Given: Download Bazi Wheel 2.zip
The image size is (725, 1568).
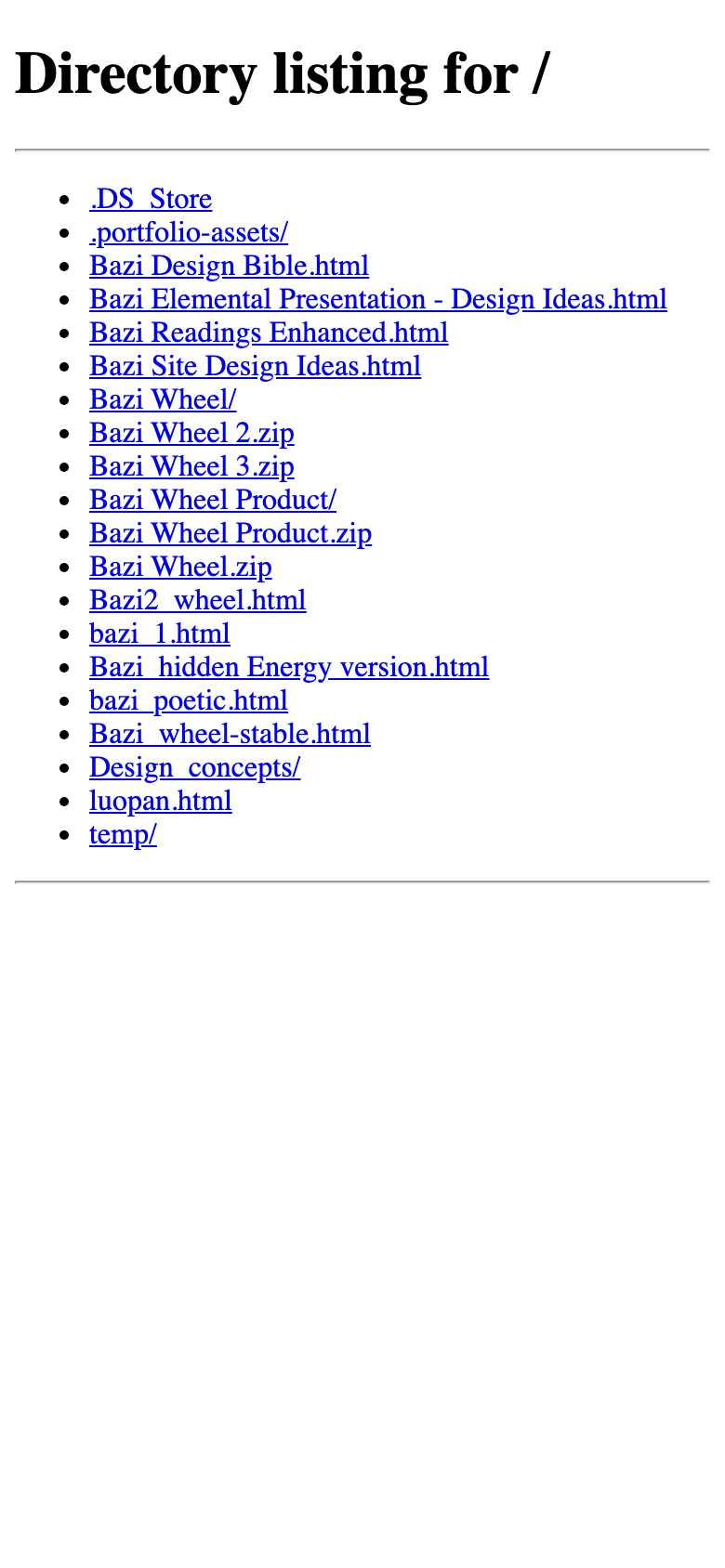Looking at the screenshot, I should [191, 433].
